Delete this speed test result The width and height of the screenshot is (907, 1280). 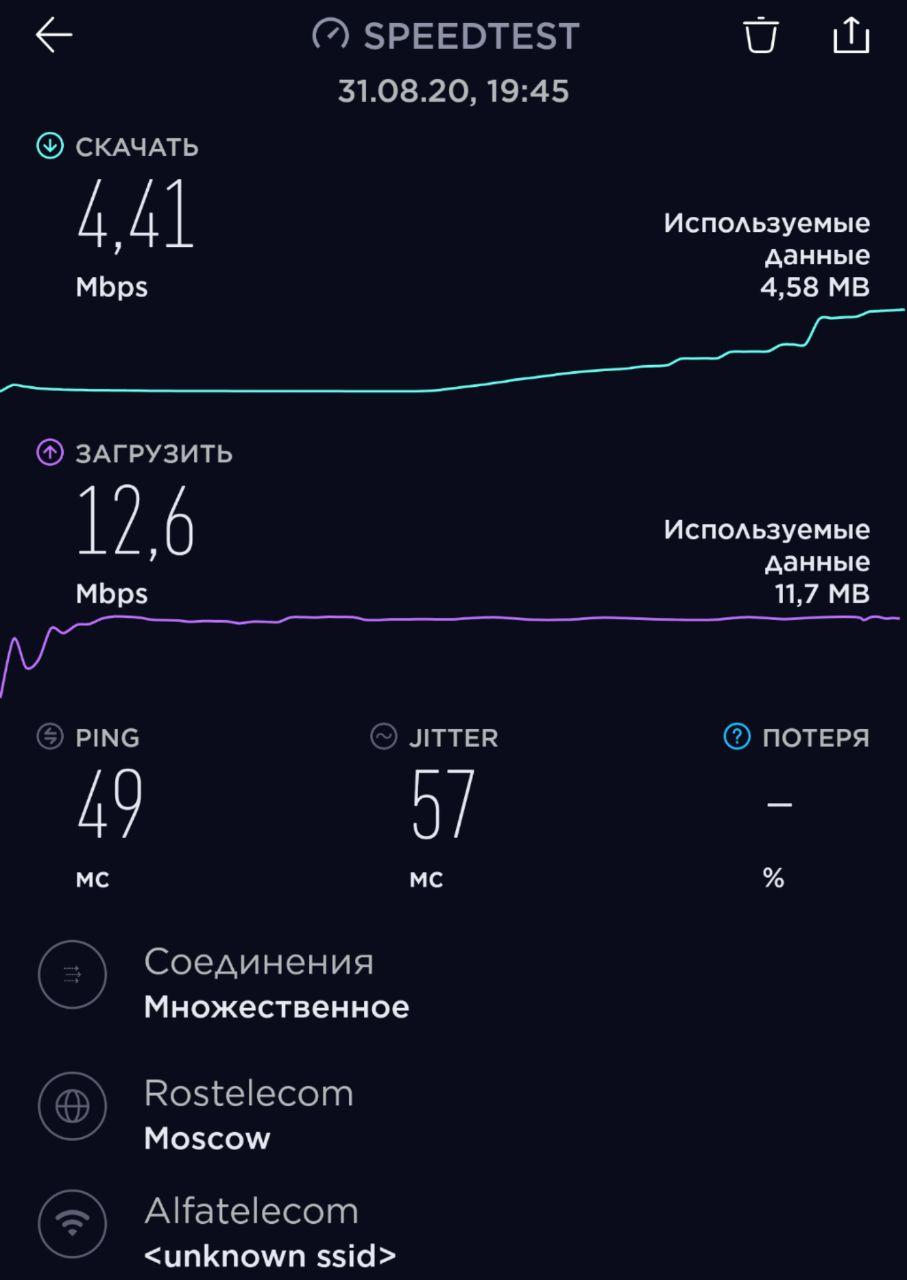click(760, 35)
